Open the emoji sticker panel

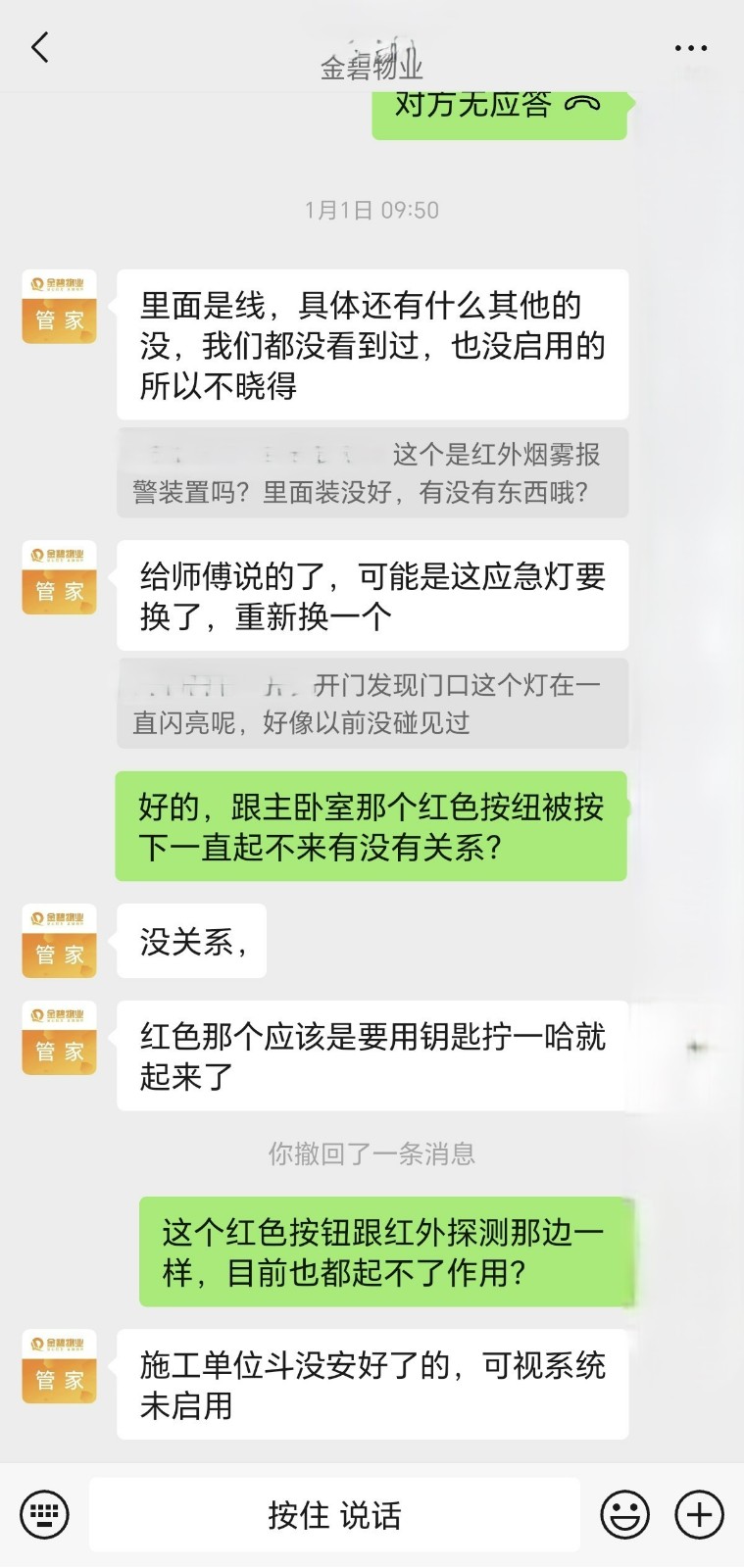coord(624,1515)
